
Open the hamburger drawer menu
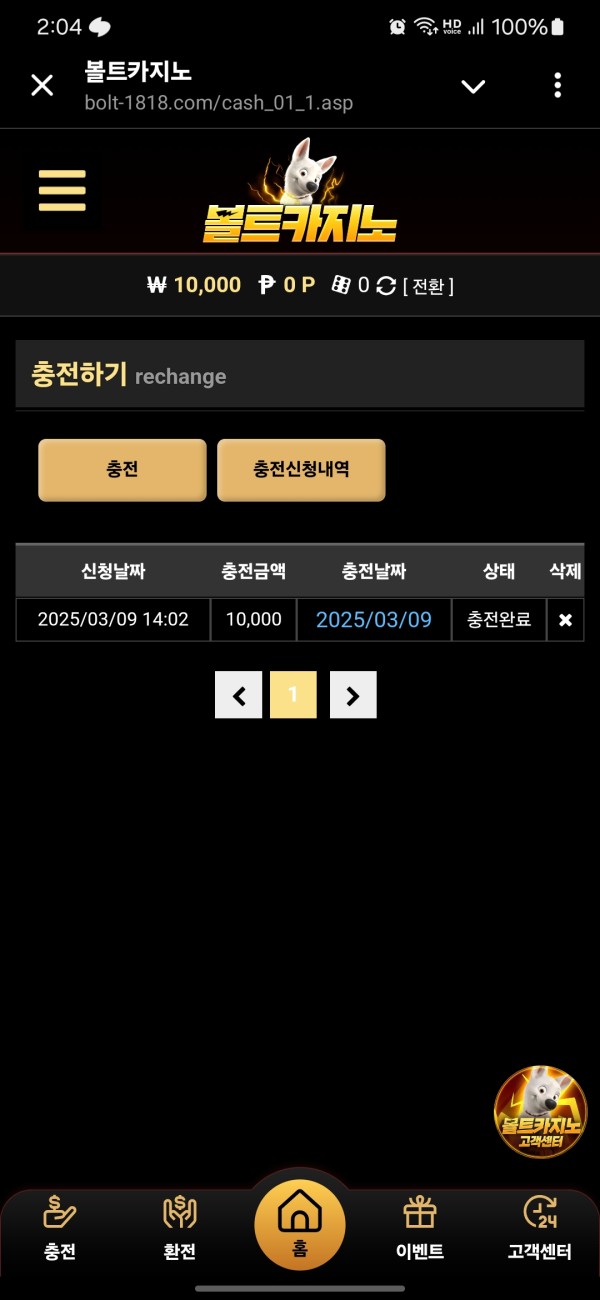point(62,190)
